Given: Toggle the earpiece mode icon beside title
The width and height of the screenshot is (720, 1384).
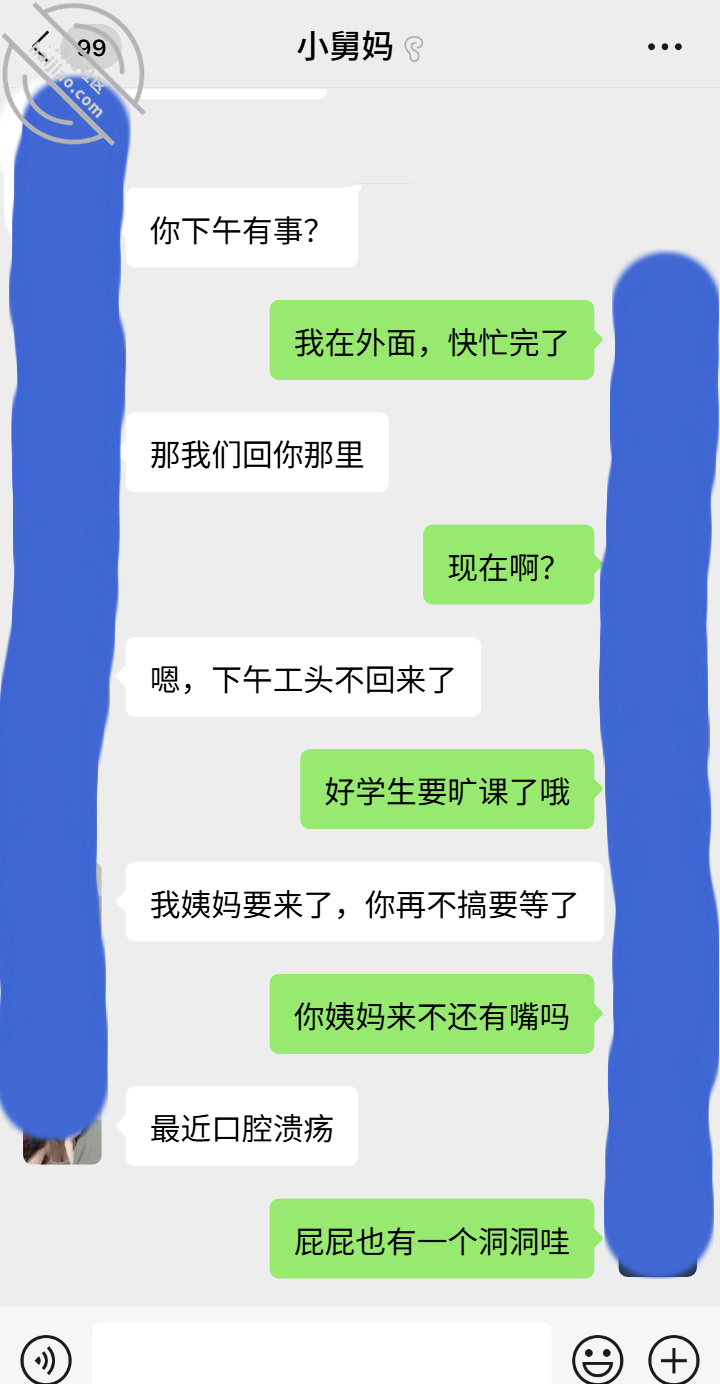Looking at the screenshot, I should (x=412, y=45).
